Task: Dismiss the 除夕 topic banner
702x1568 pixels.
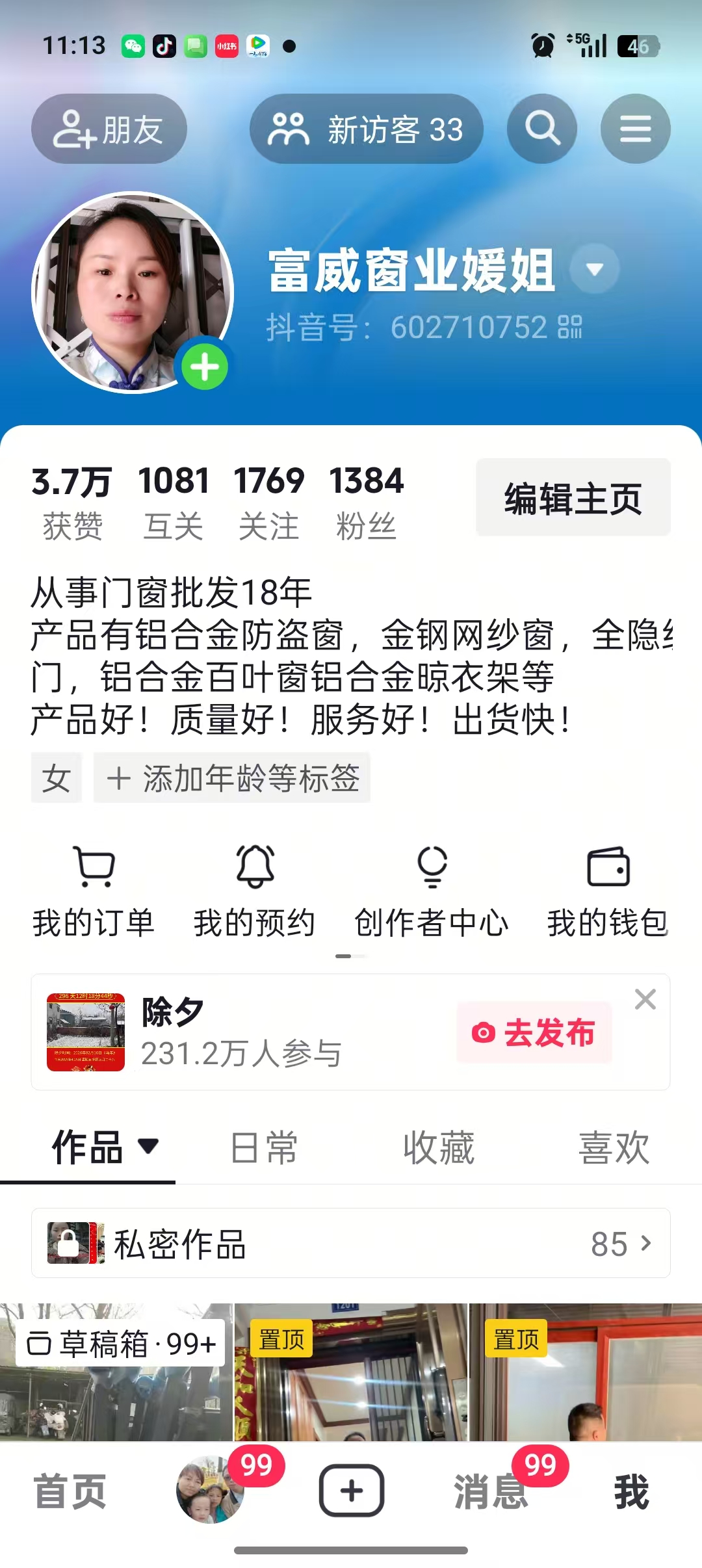Action: pos(645,999)
